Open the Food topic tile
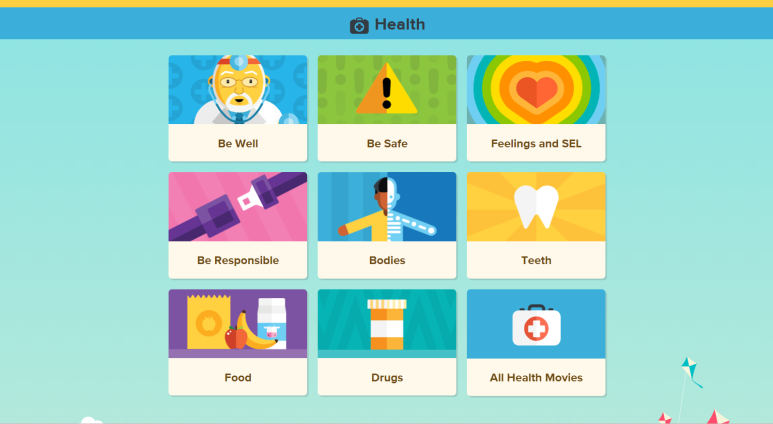This screenshot has width=773, height=424. (x=238, y=342)
